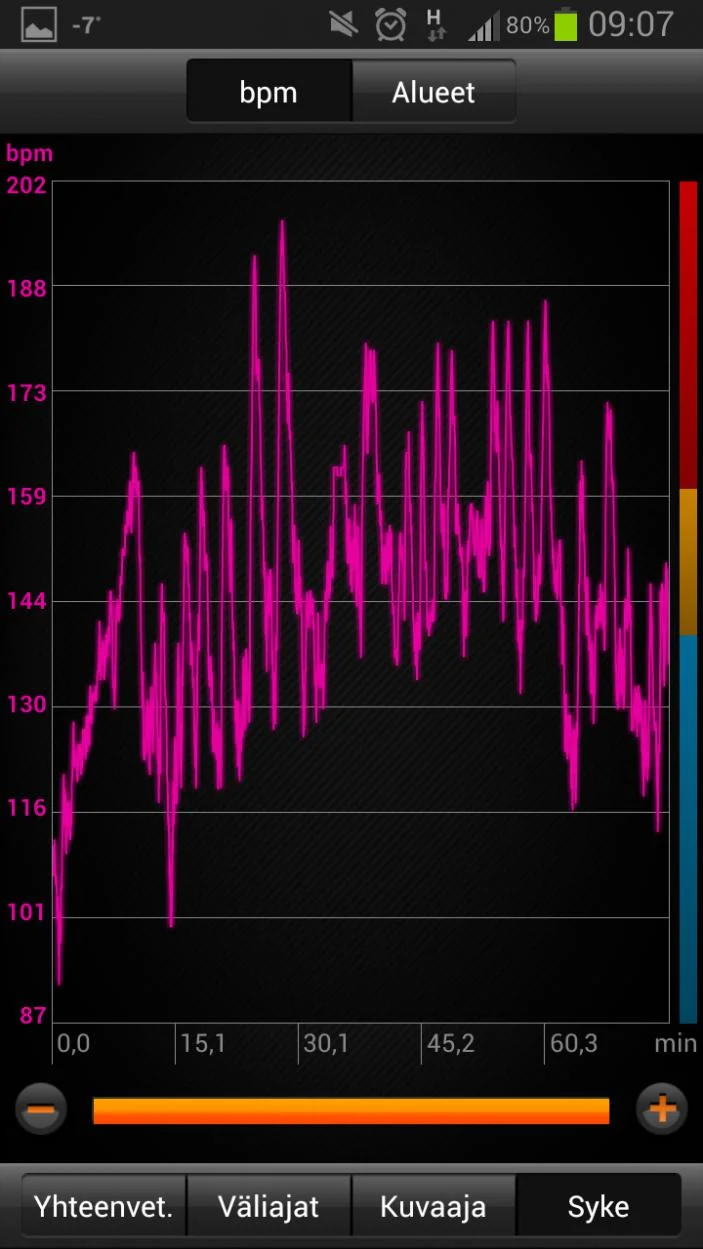The image size is (703, 1249).
Task: Switch to the bpm view
Action: point(269,92)
